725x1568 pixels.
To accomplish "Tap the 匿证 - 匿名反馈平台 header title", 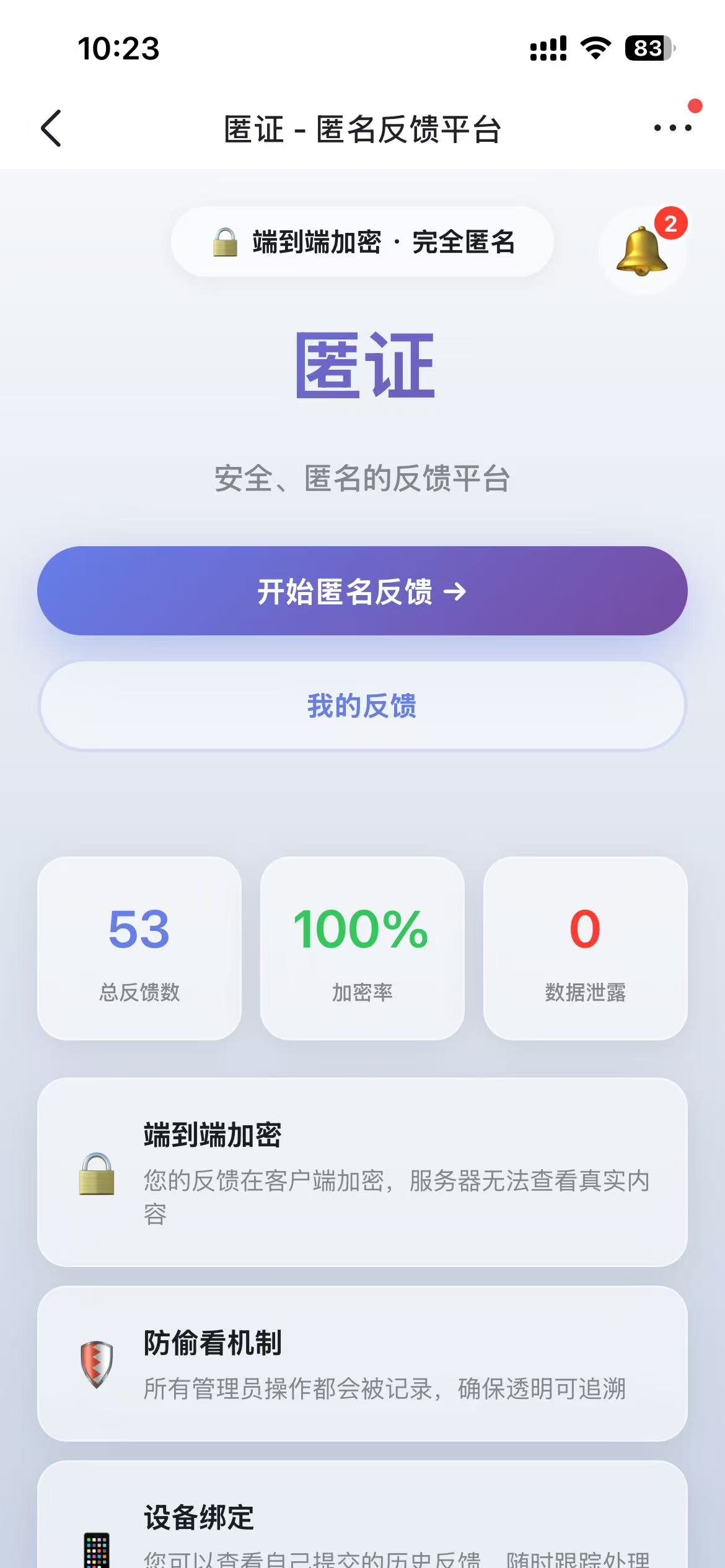I will coord(362,129).
